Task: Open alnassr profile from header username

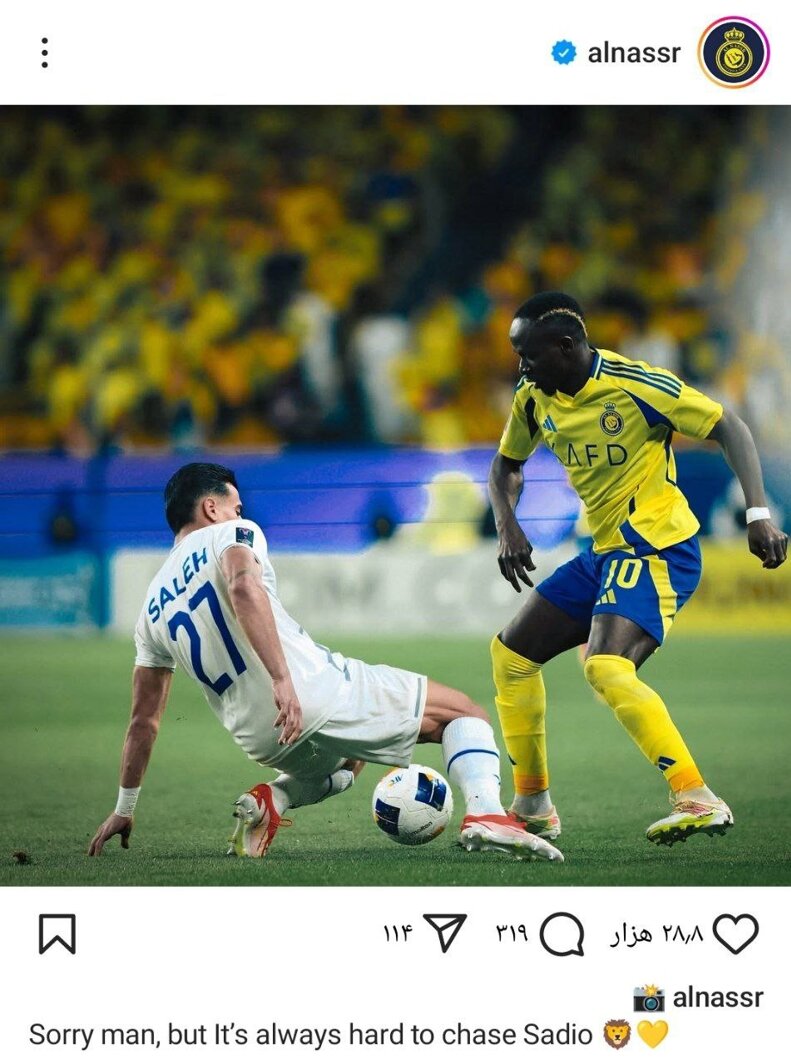Action: 633,53
